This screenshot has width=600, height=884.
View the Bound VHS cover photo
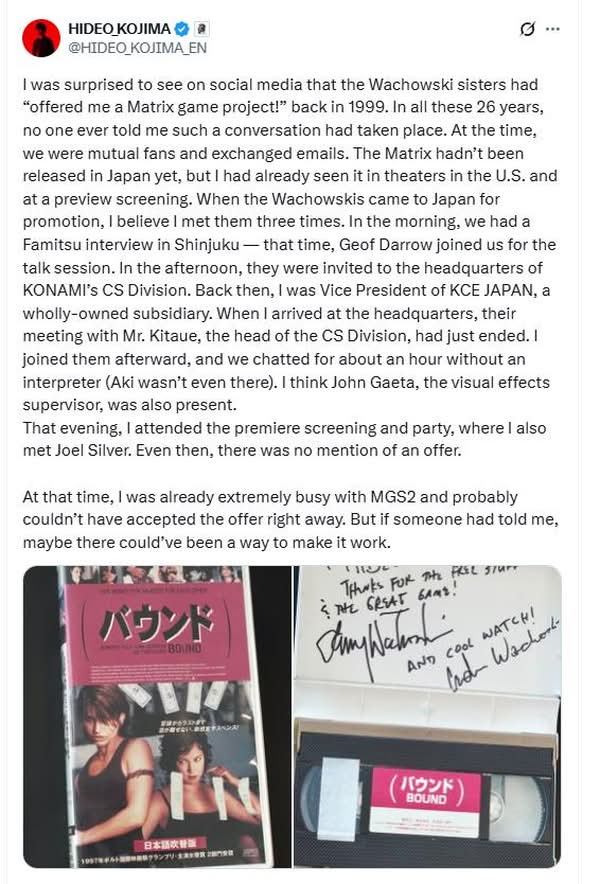[155, 716]
